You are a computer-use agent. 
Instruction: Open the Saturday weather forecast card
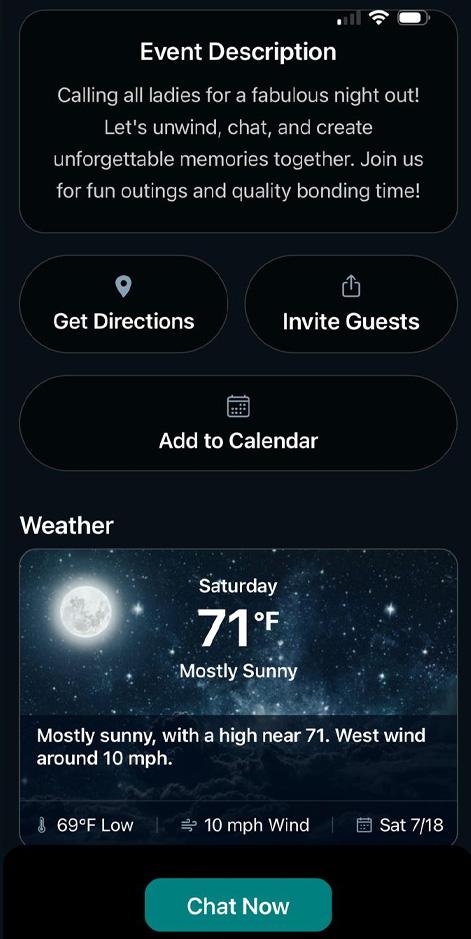click(238, 698)
